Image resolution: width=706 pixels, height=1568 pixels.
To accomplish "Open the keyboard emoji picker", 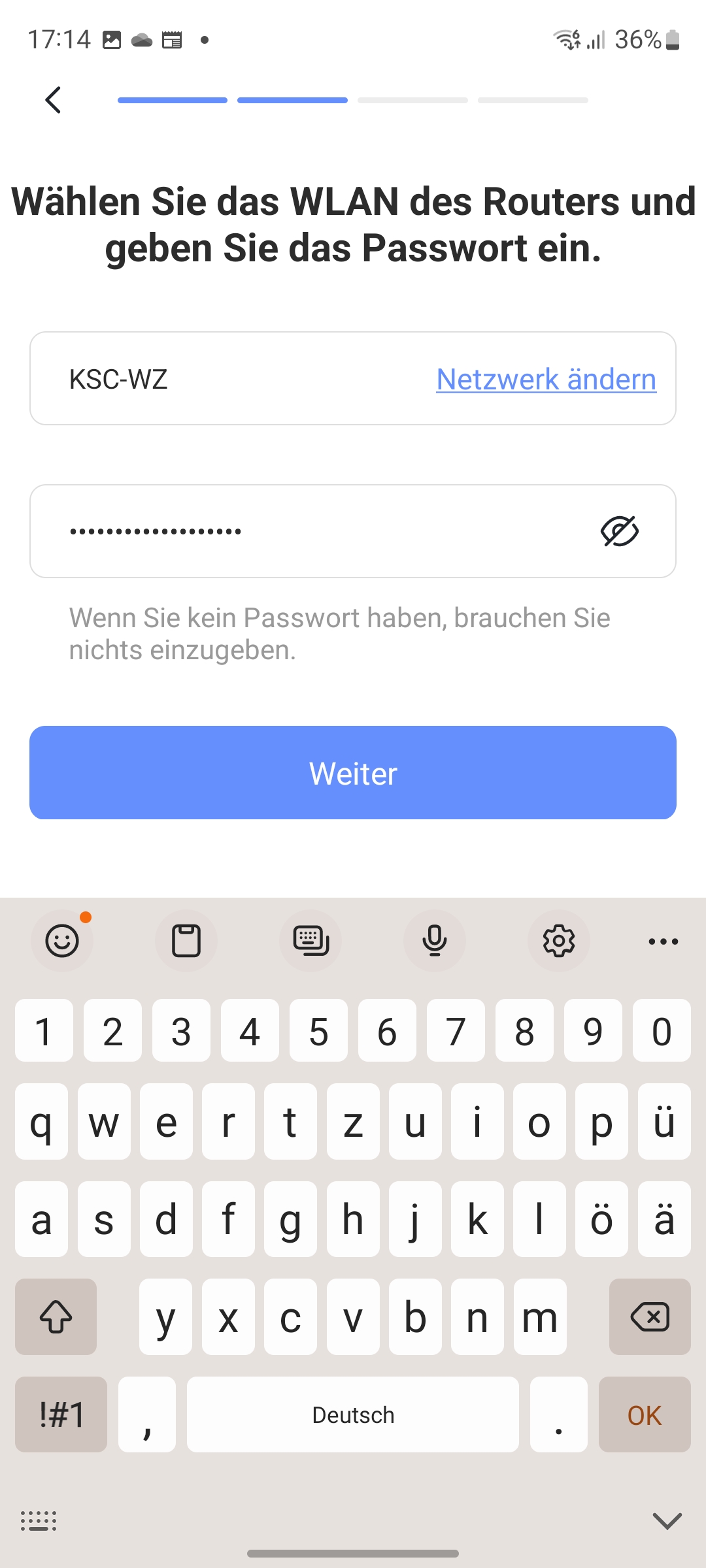I will 62,941.
